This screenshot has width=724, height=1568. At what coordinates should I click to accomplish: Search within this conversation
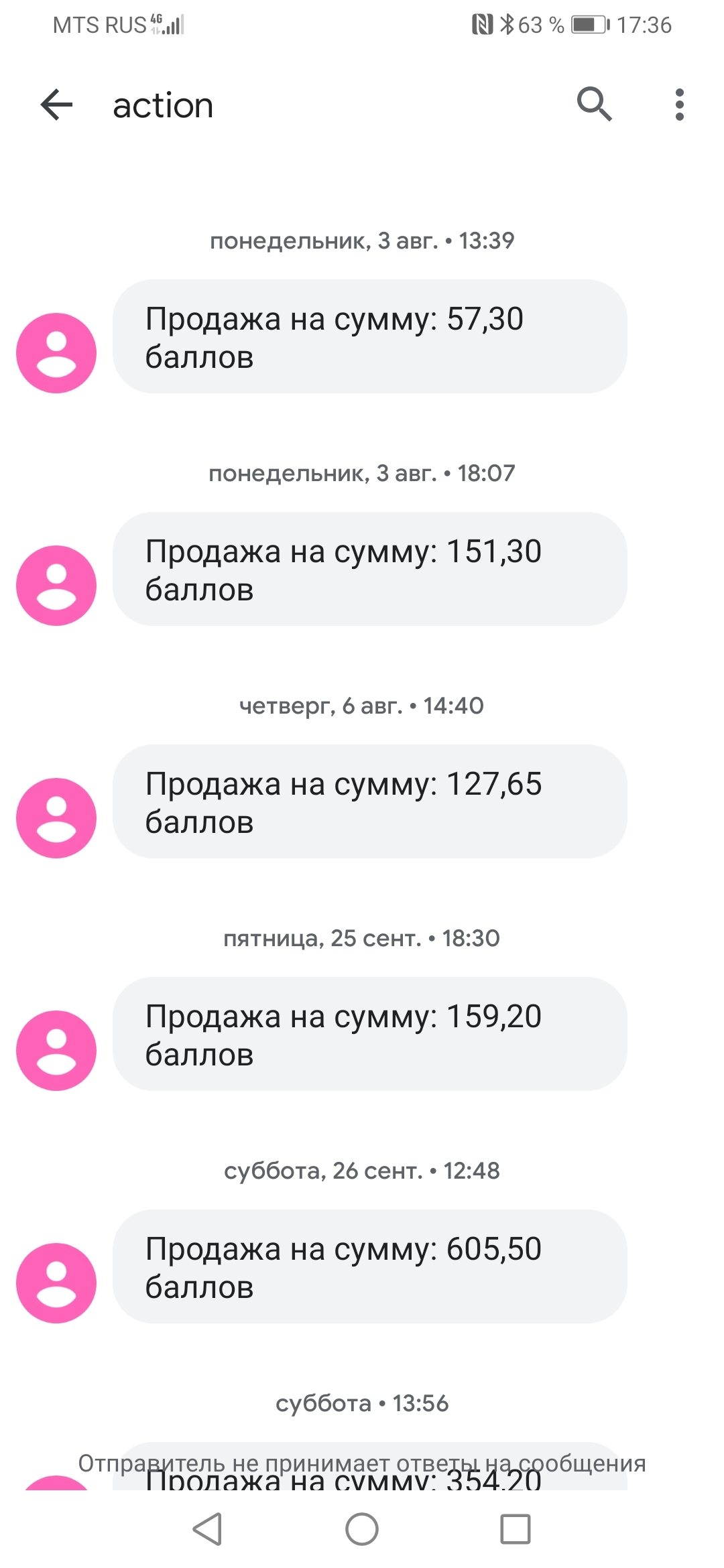pyautogui.click(x=594, y=105)
